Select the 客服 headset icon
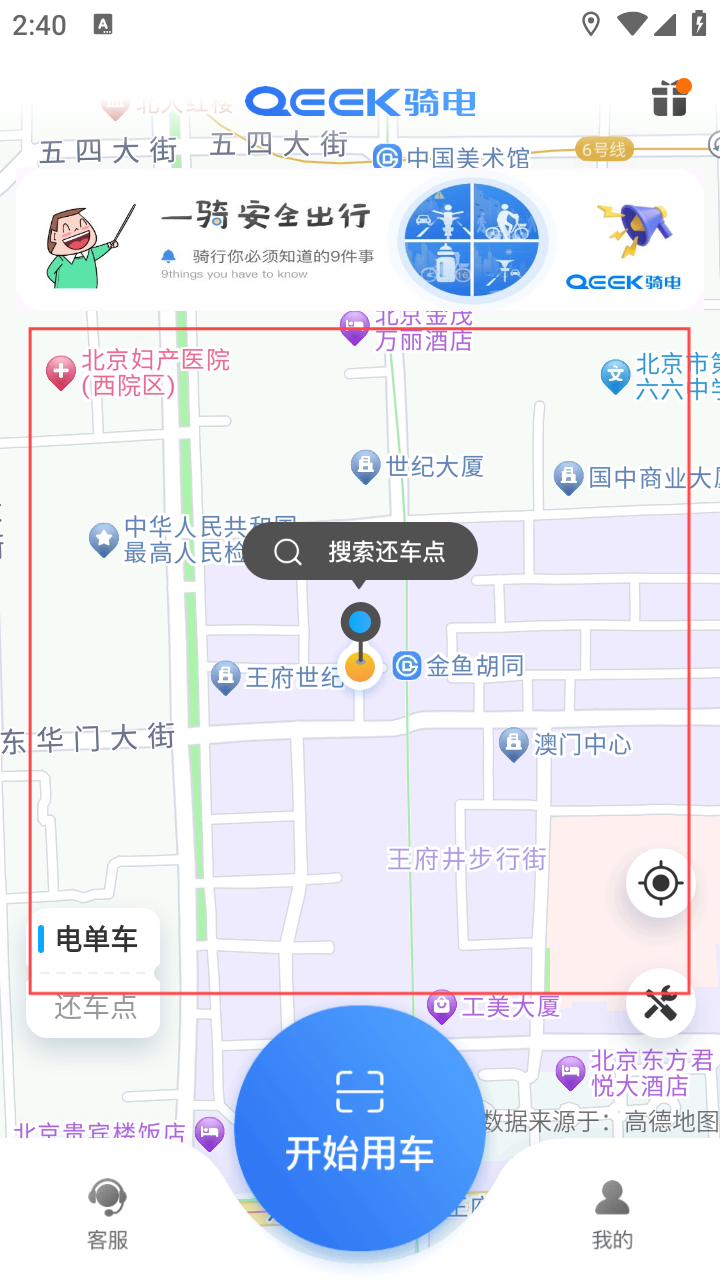The width and height of the screenshot is (720, 1280). (106, 1196)
